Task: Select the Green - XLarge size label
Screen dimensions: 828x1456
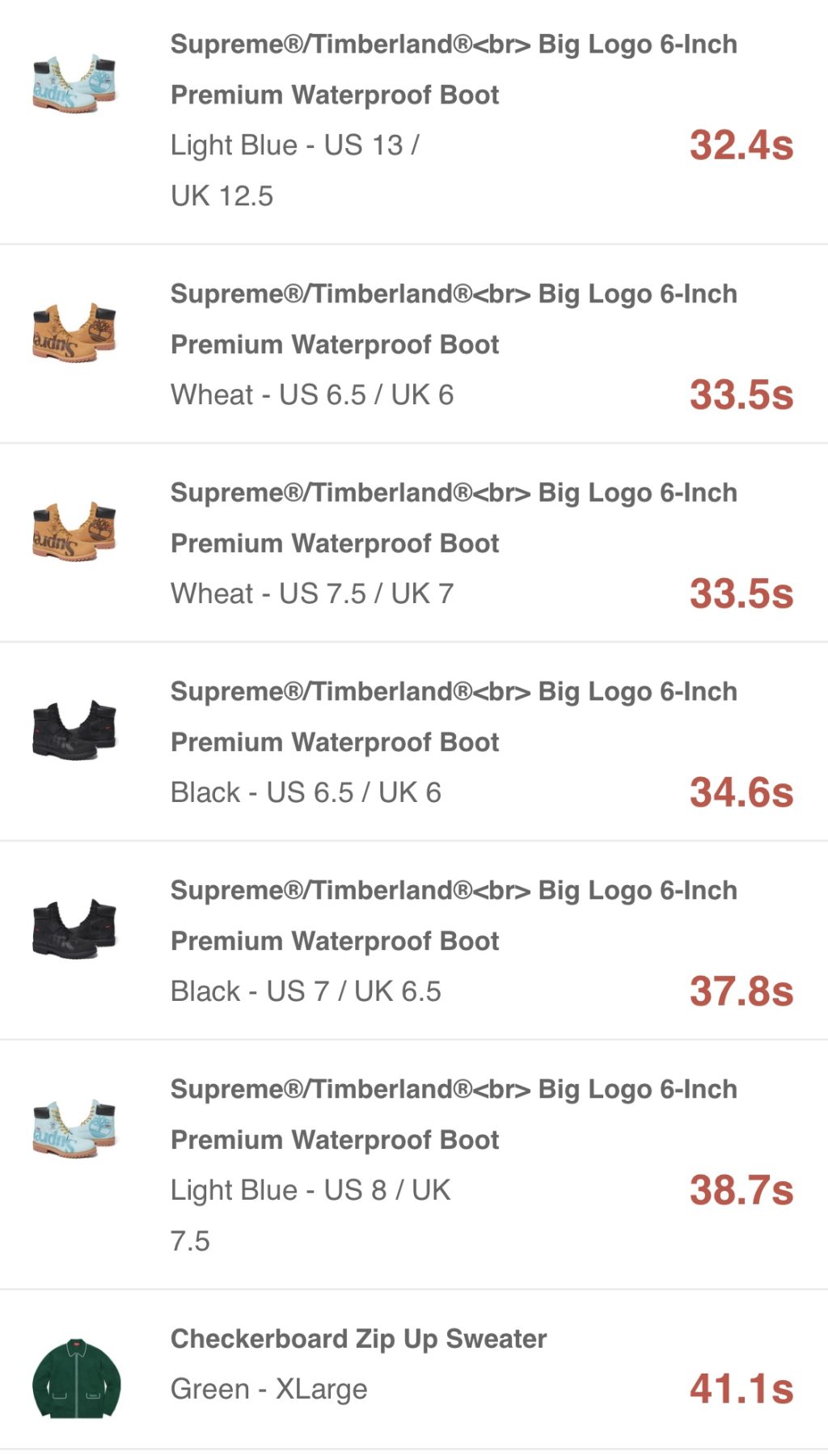Action: tap(269, 1388)
